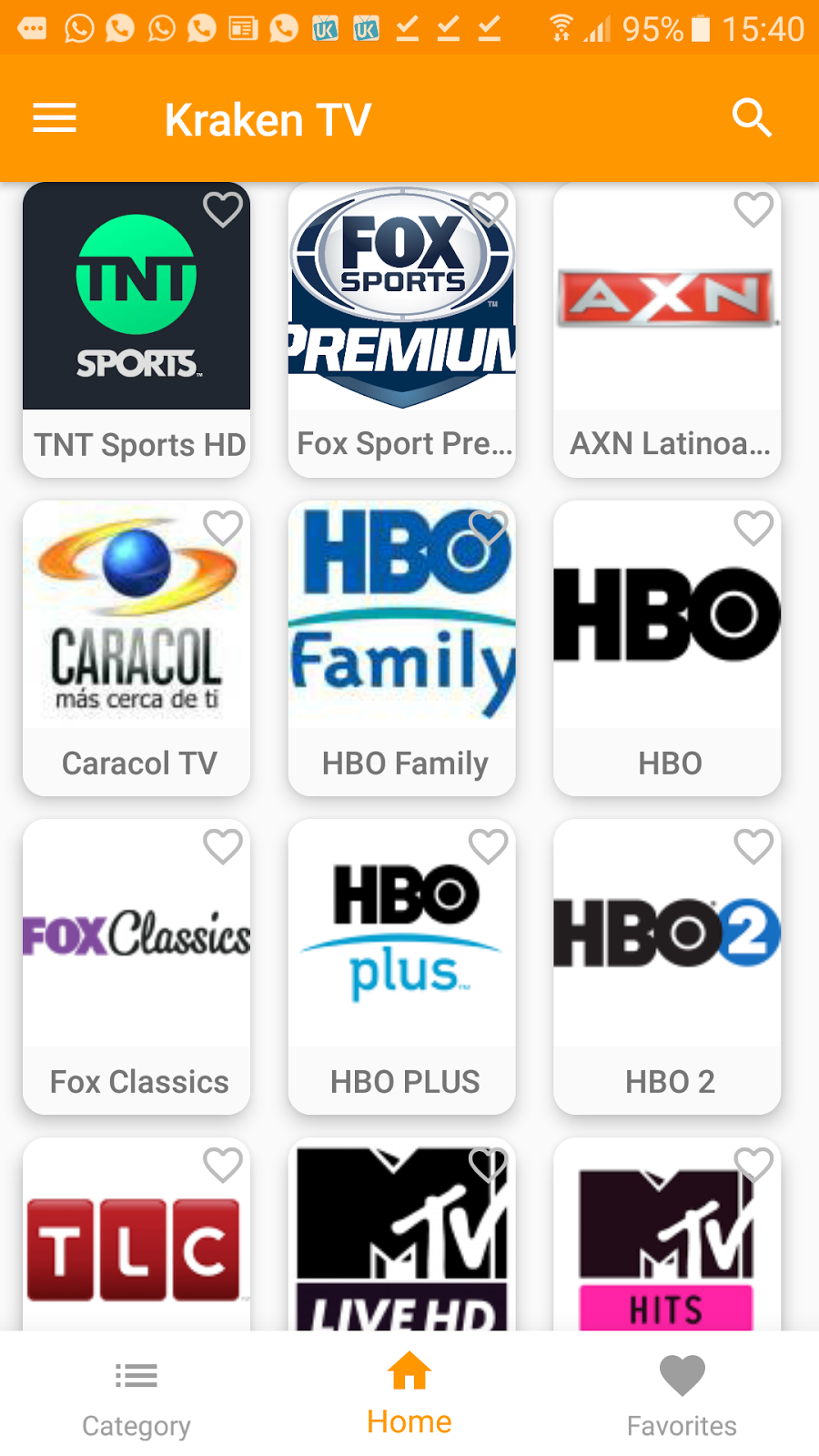Favorite the Caracol TV channel
Viewport: 819px width, 1456px height.
click(x=223, y=529)
